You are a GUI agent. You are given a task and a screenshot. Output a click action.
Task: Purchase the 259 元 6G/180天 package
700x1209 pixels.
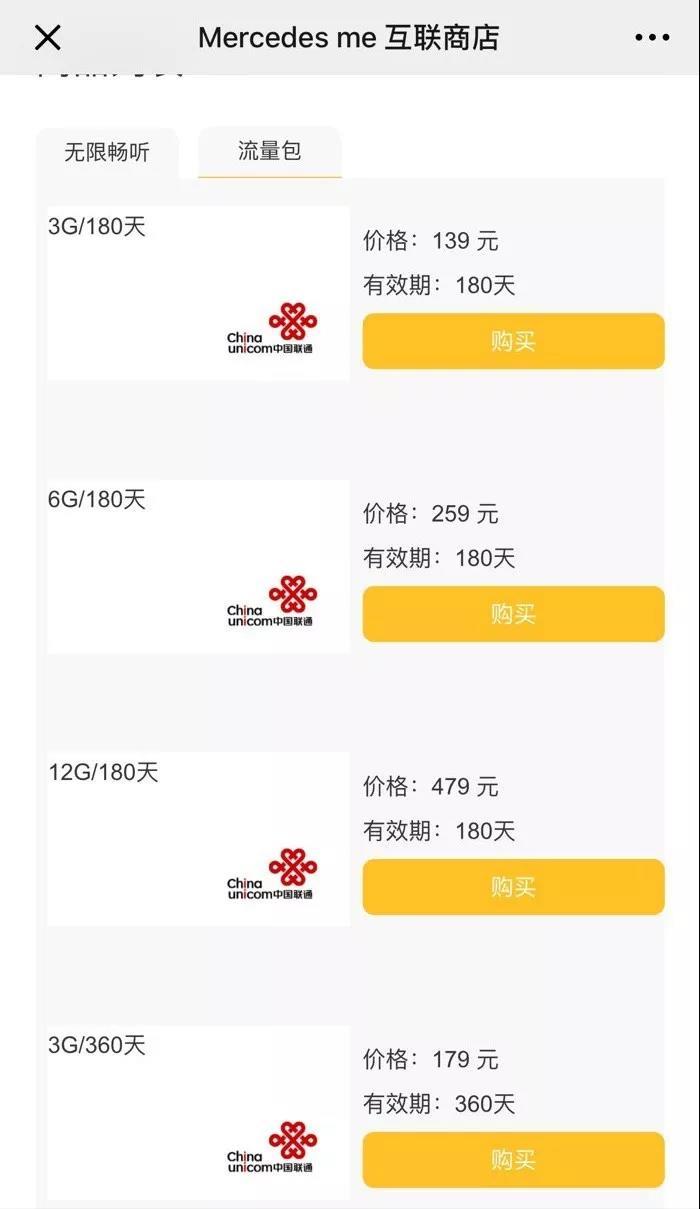pyautogui.click(x=513, y=614)
